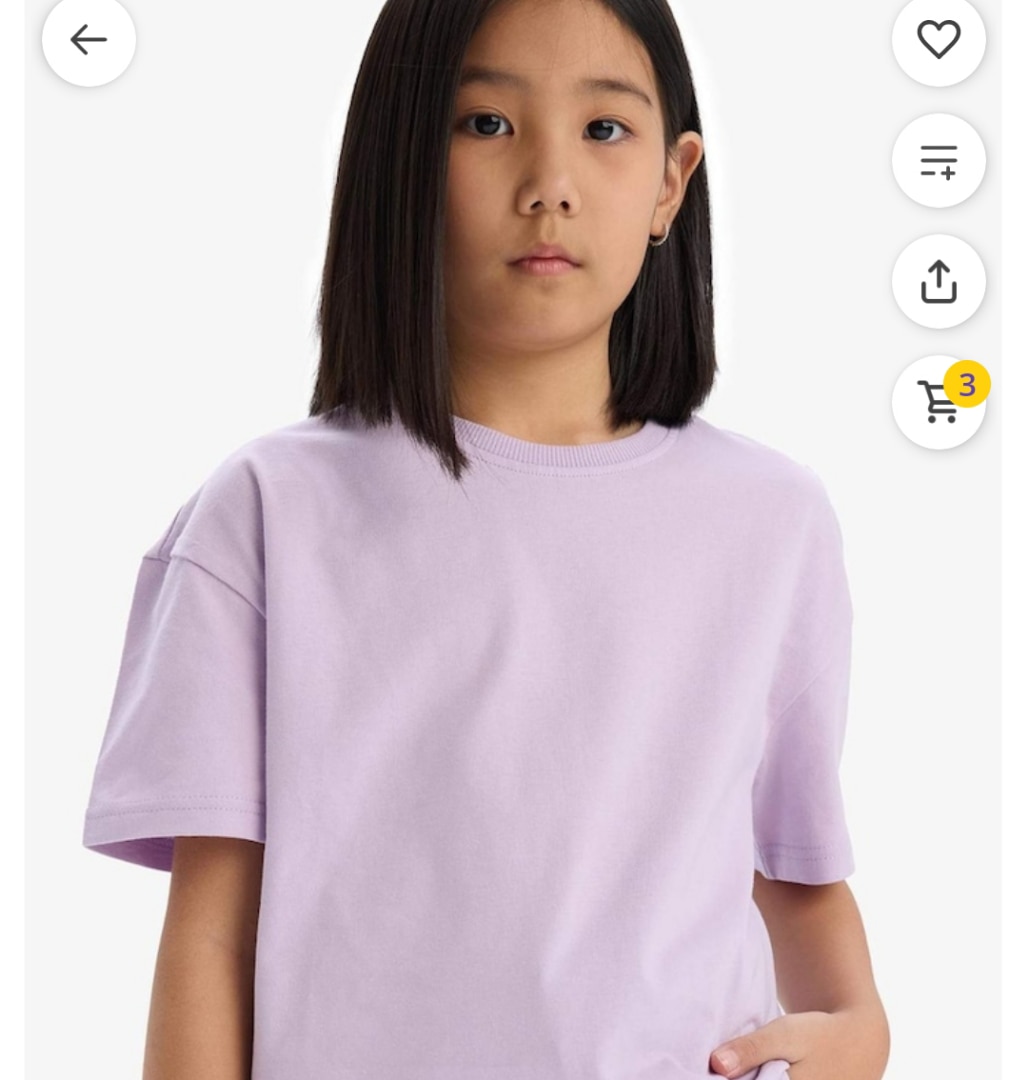
Task: Share this product
Action: click(x=938, y=281)
